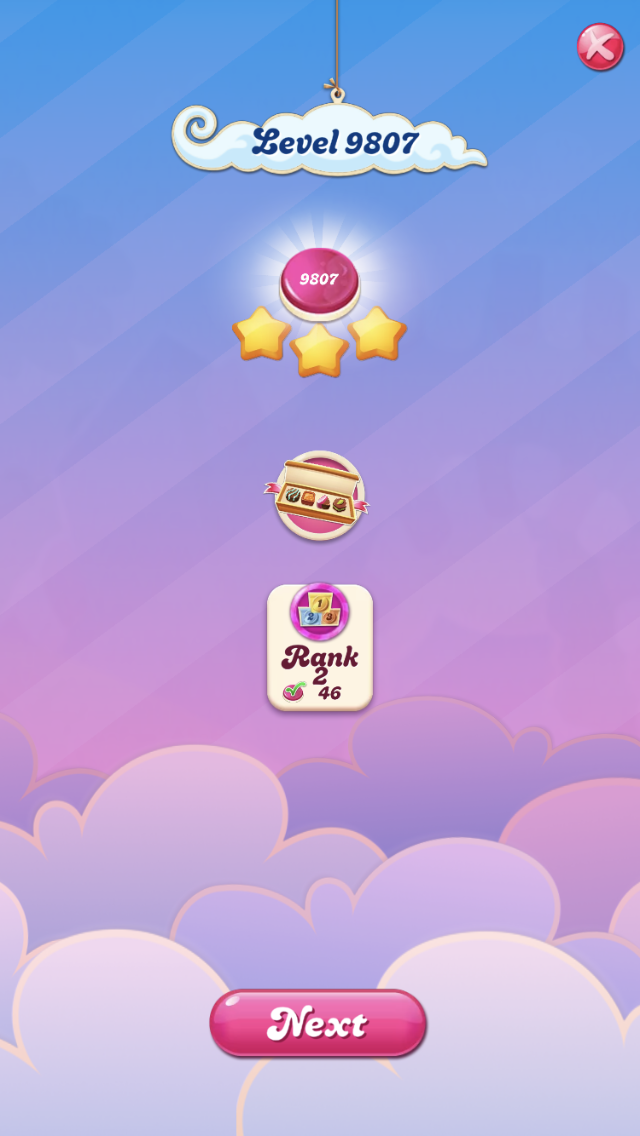Close the Level 9807 screen

tap(600, 46)
